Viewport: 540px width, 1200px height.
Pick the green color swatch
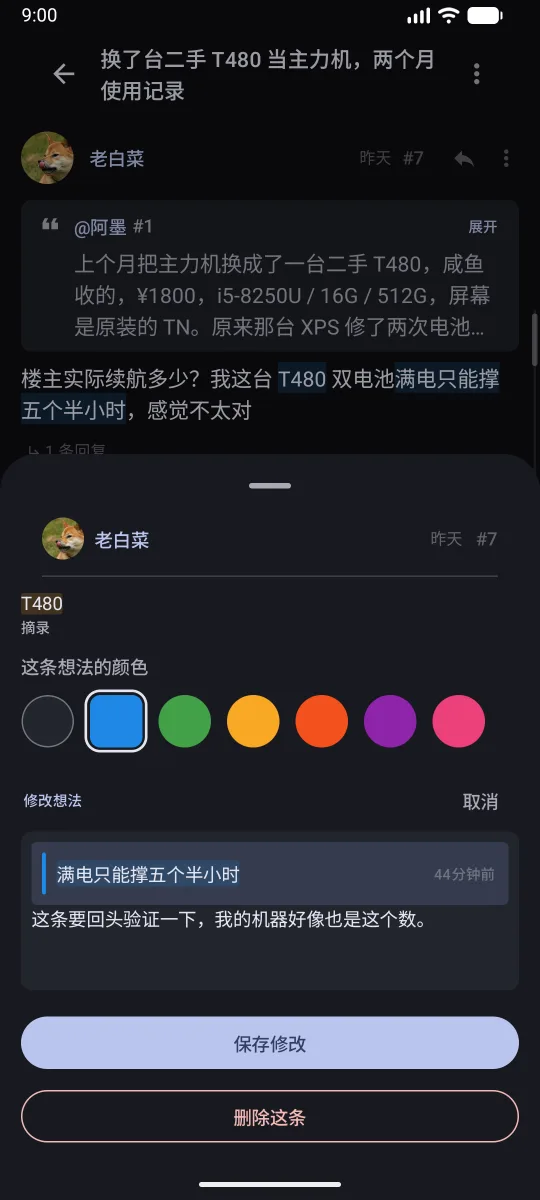coord(185,721)
